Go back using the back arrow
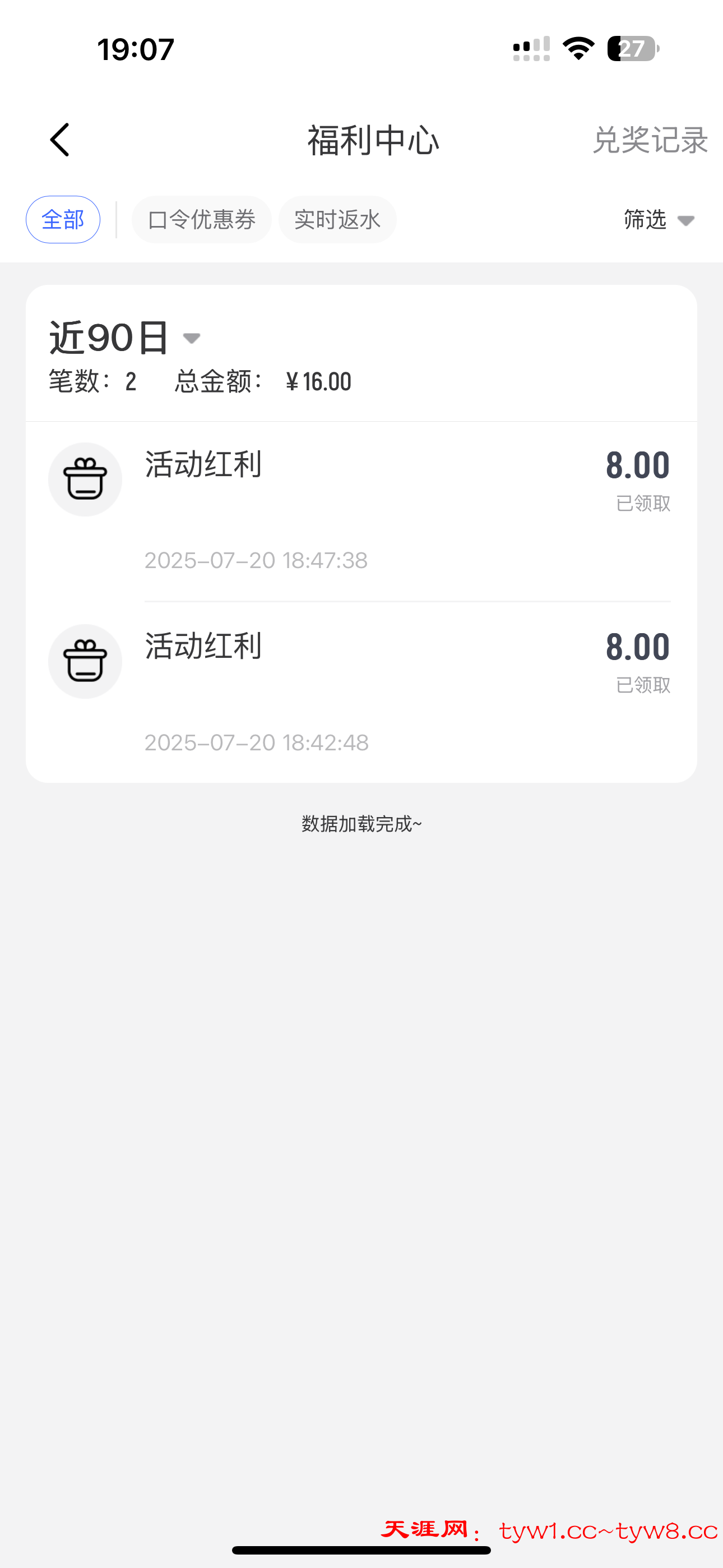This screenshot has width=723, height=1568. pos(59,140)
